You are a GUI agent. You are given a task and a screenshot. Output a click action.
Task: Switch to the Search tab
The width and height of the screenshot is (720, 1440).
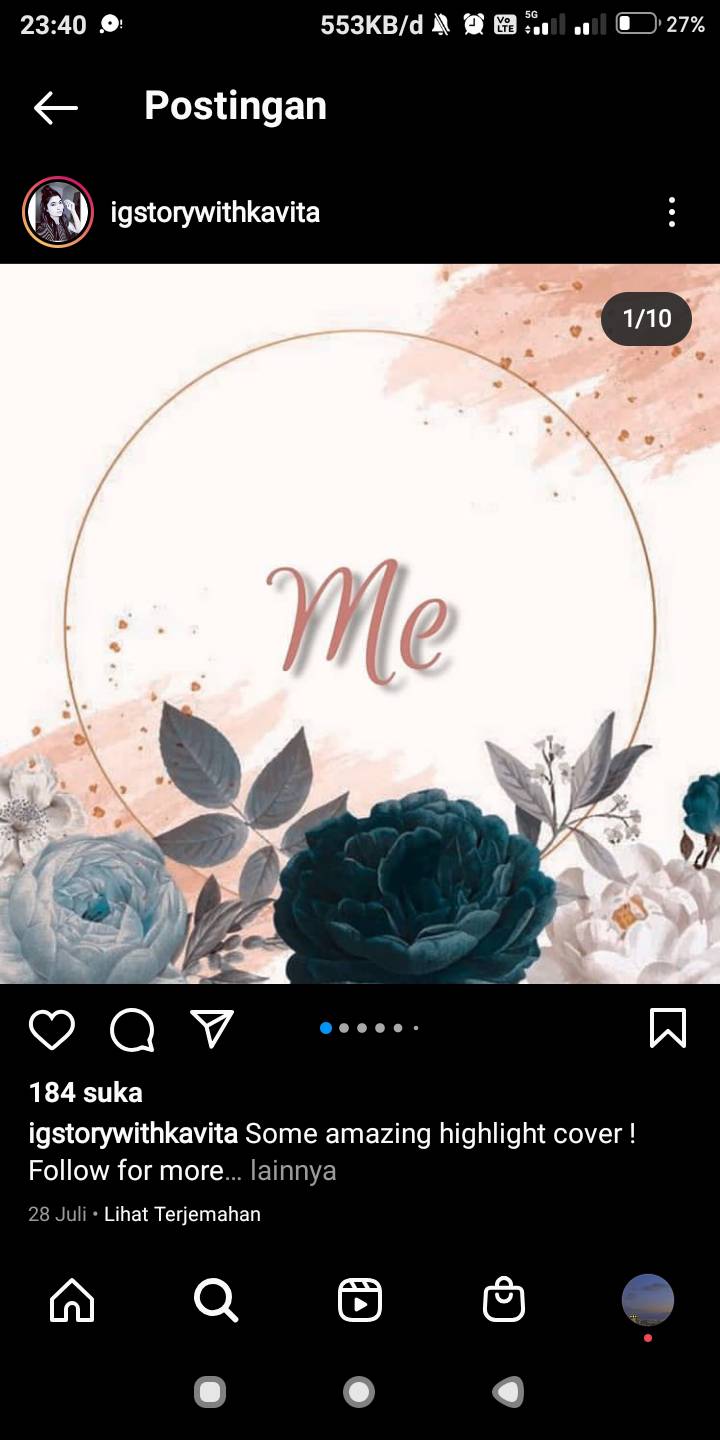pyautogui.click(x=216, y=1300)
